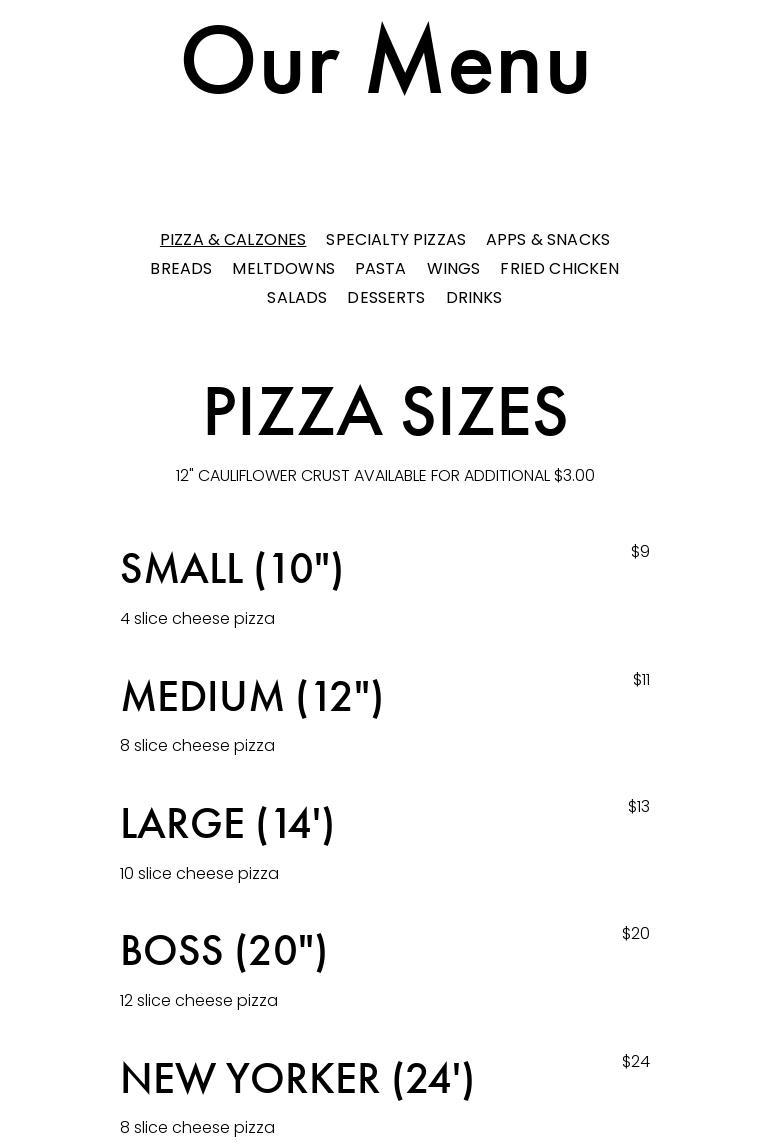Switch to Specialty Pizzas category
Image resolution: width=770 pixels, height=1146 pixels.
[x=396, y=240]
